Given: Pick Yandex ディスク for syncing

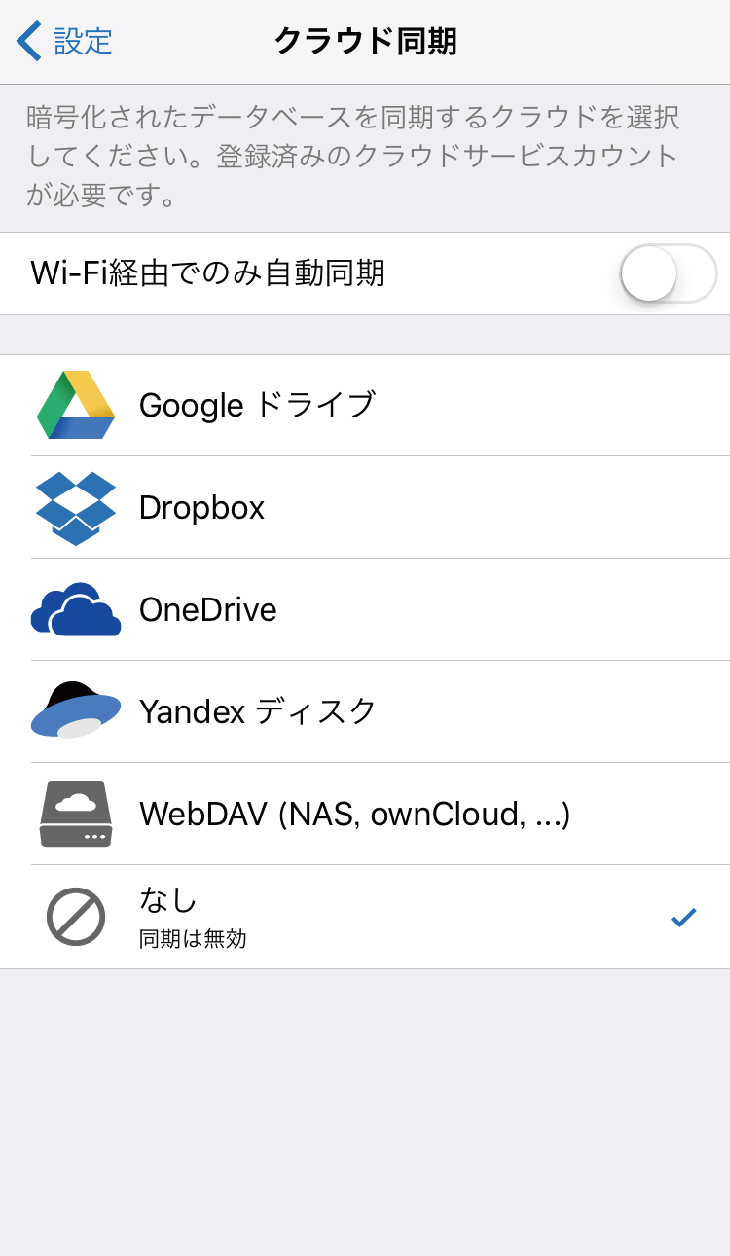Looking at the screenshot, I should 365,711.
